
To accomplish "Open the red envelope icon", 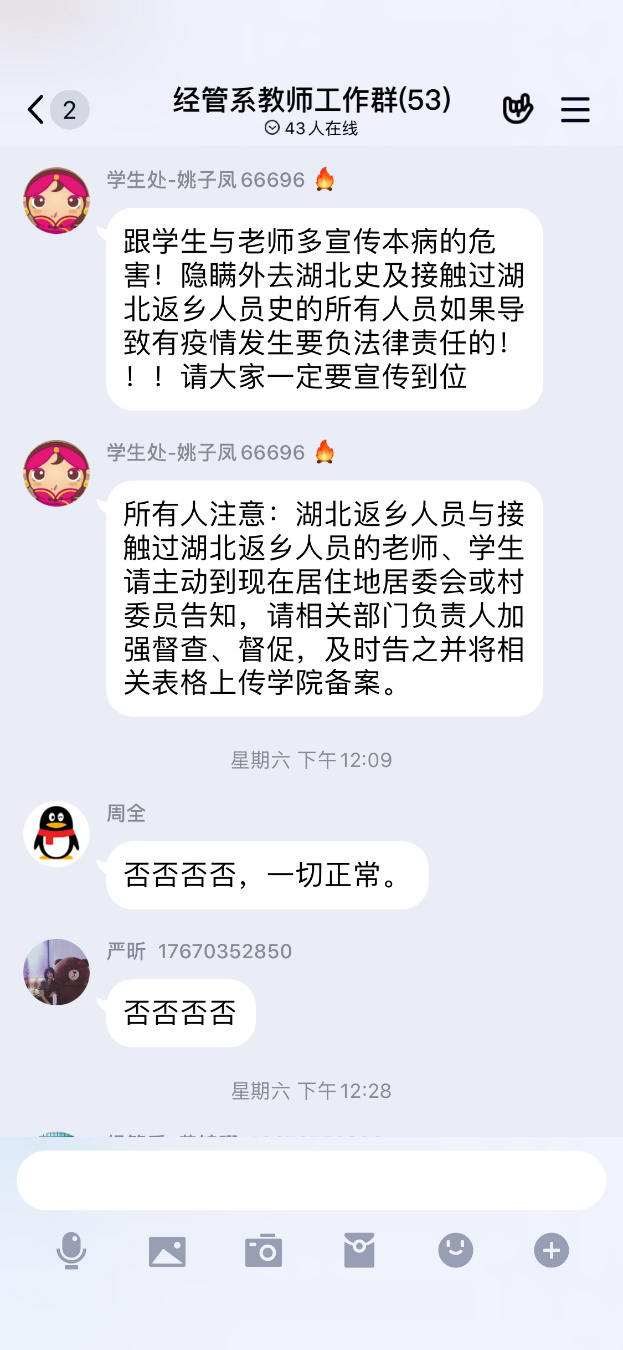I will click(x=359, y=1250).
